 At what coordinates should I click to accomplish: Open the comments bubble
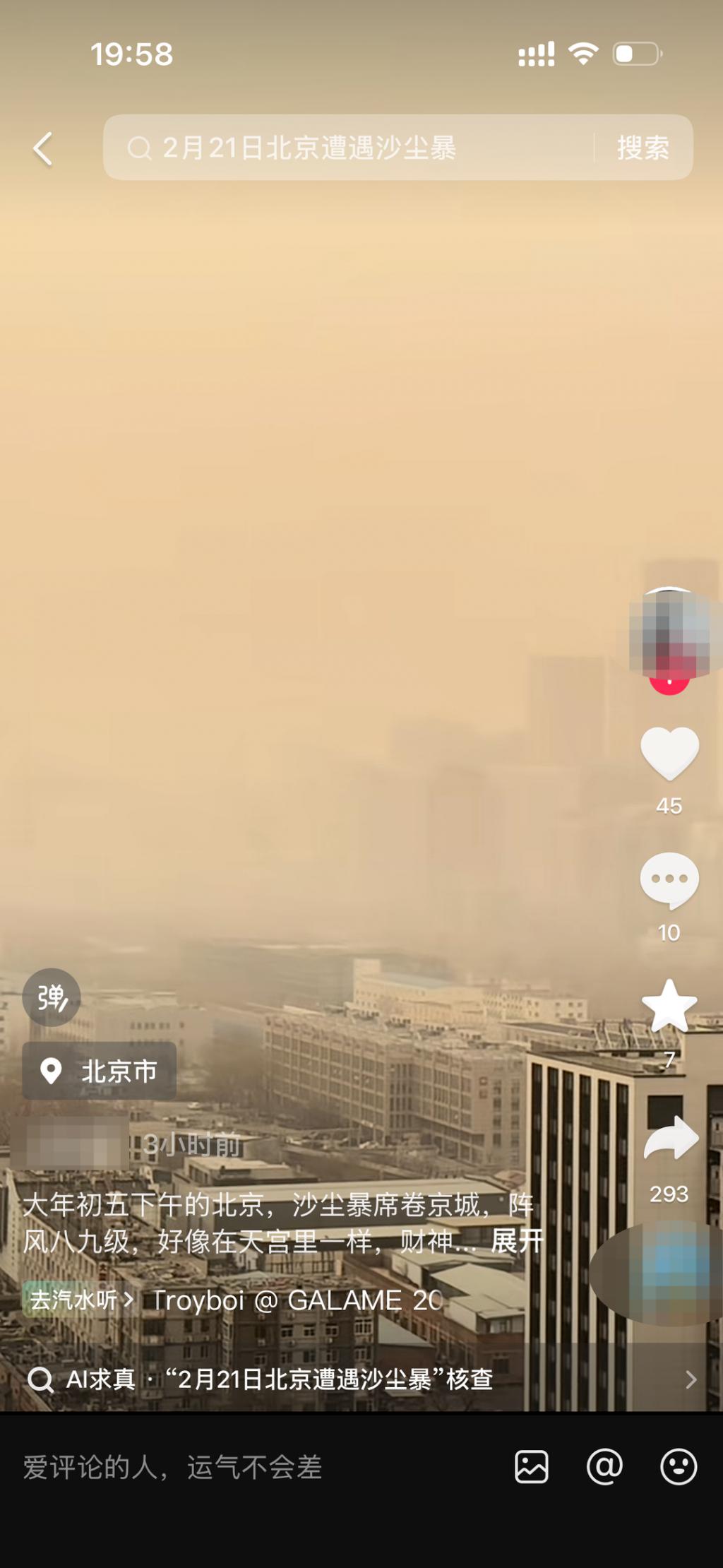click(669, 880)
